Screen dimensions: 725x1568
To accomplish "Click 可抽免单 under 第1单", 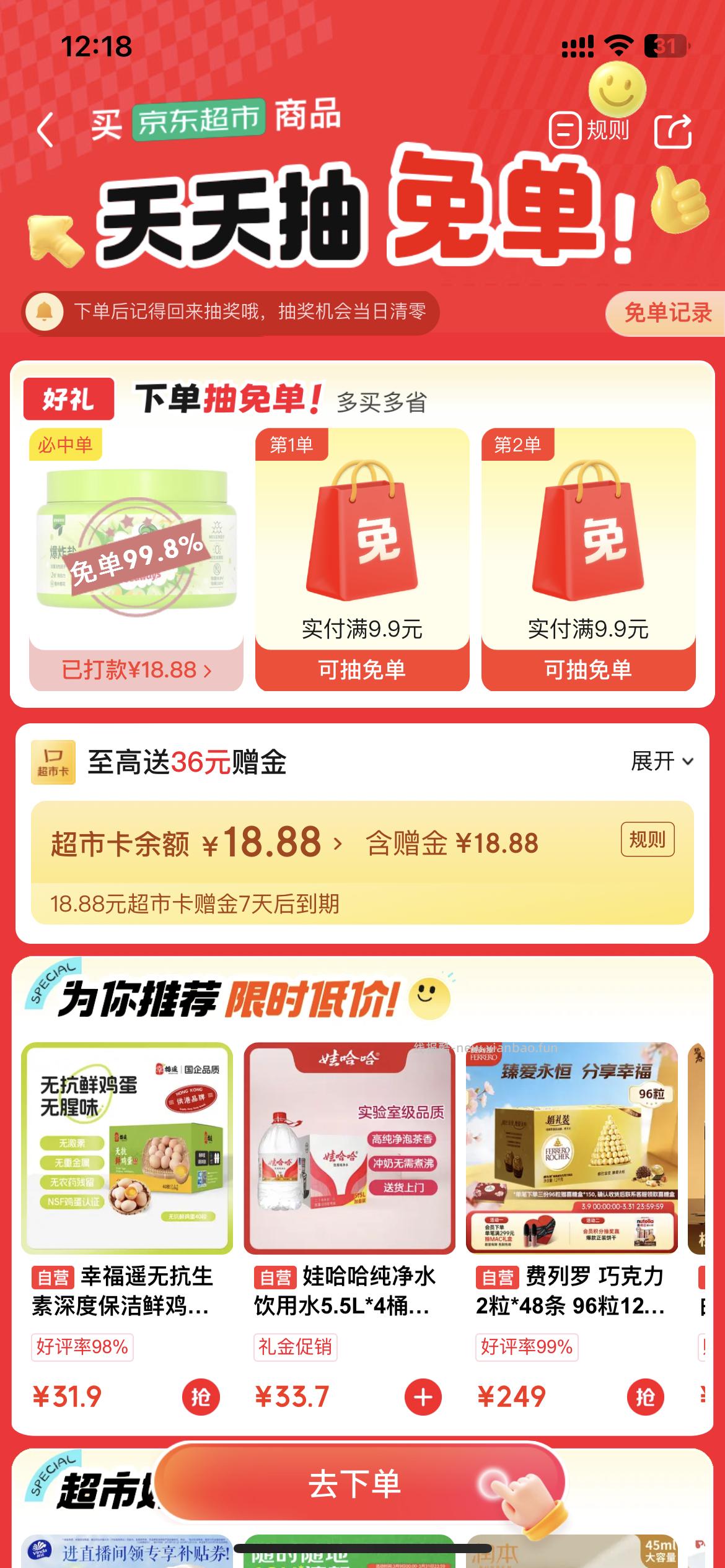I will [x=362, y=669].
